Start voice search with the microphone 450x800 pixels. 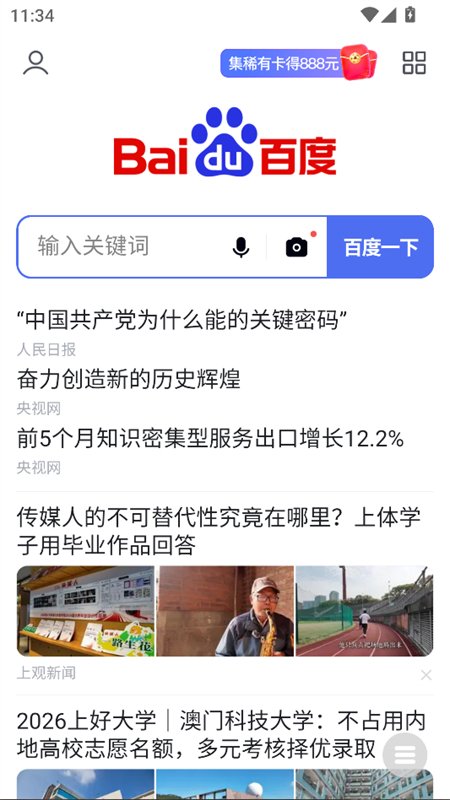tap(241, 247)
